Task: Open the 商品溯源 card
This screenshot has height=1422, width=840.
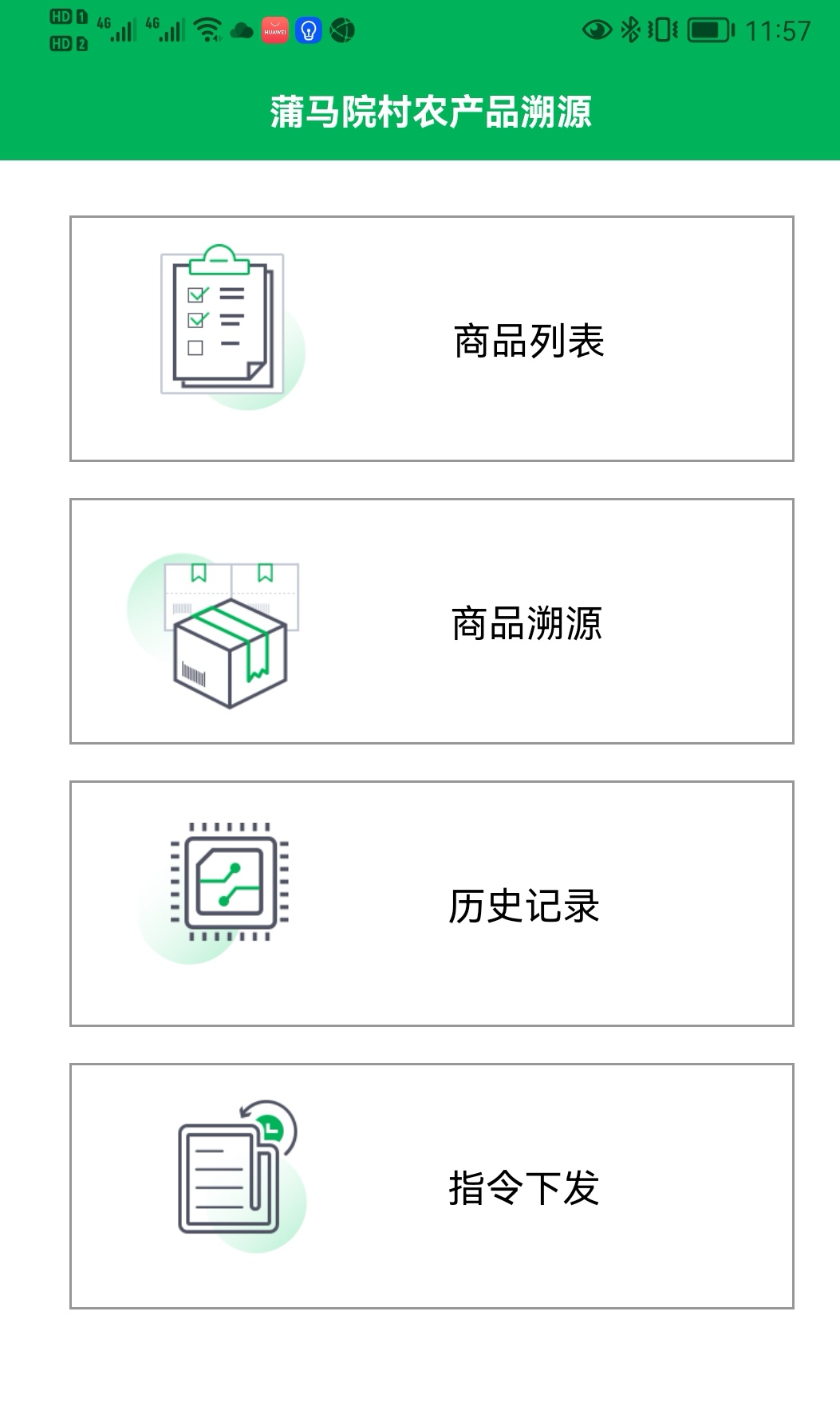Action: (432, 621)
